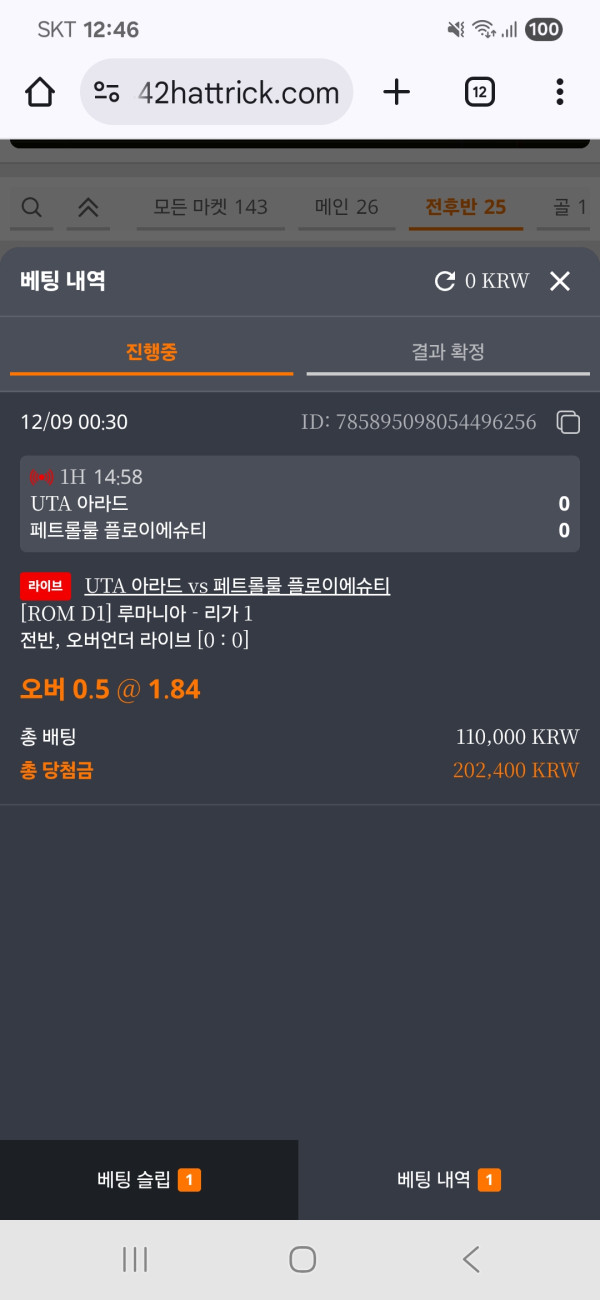Go to the browser home page

click(40, 93)
